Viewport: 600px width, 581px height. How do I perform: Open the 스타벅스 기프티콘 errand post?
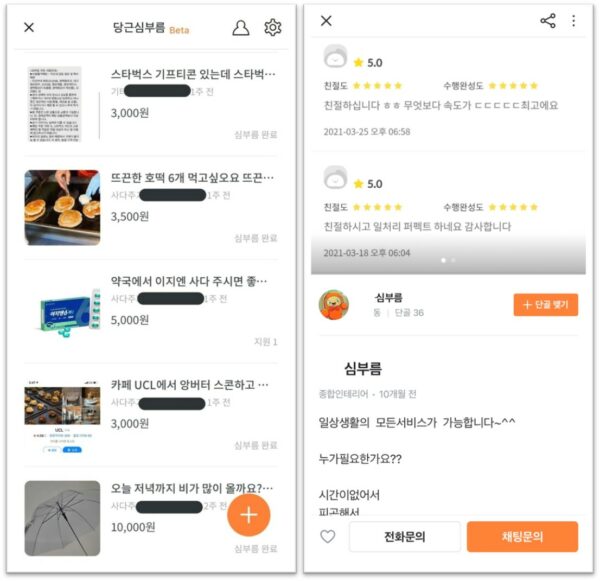tap(190, 75)
